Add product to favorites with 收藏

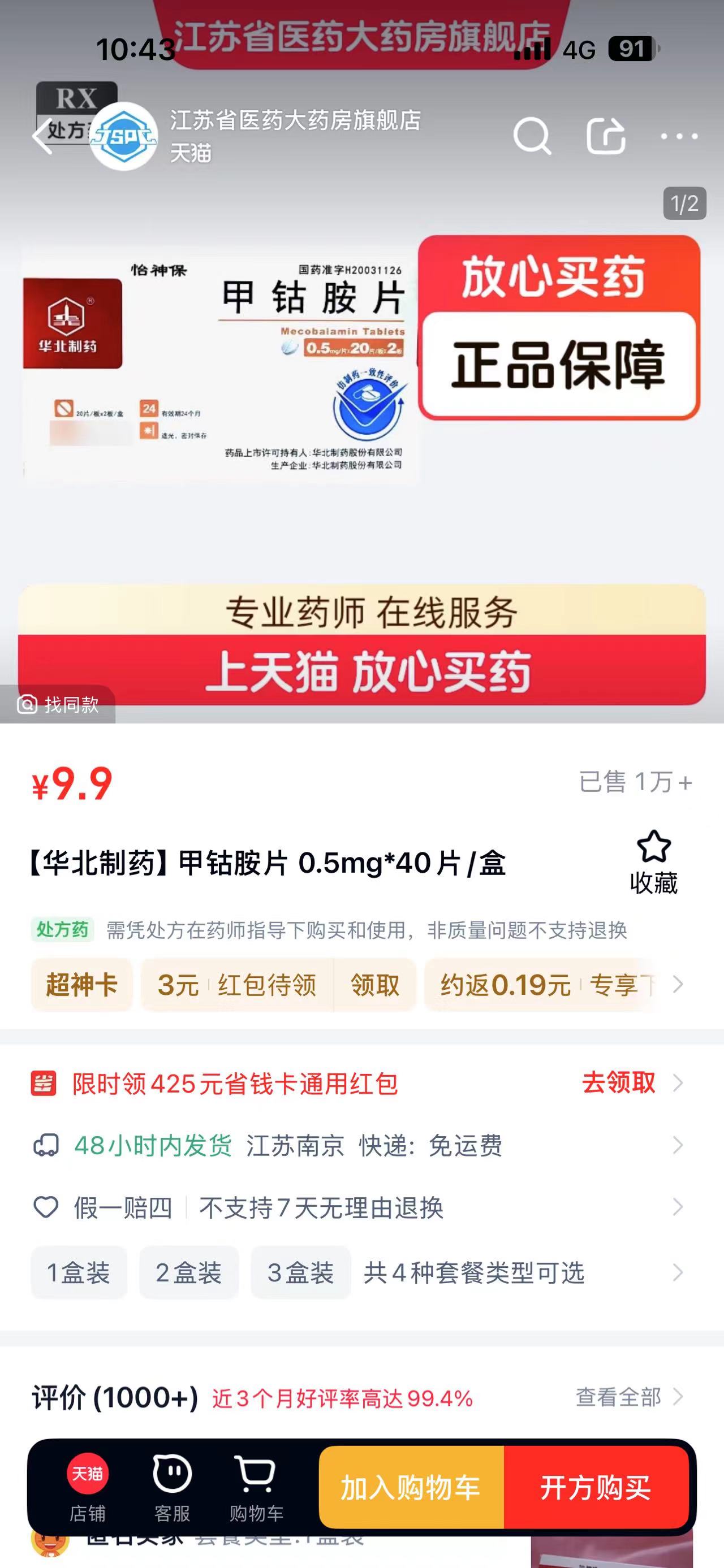(653, 863)
